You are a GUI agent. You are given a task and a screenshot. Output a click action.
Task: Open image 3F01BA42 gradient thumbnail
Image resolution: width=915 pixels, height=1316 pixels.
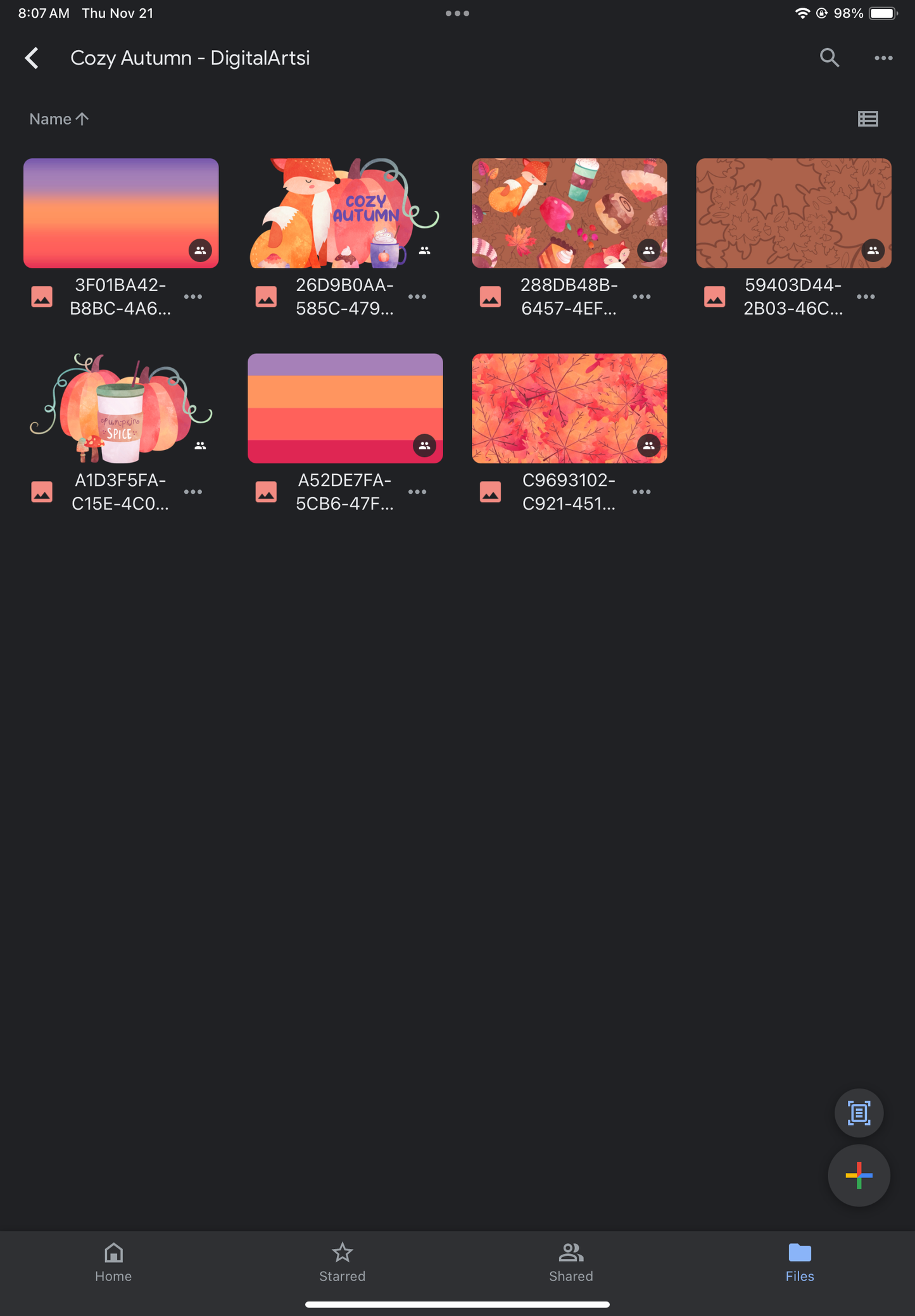pos(120,213)
